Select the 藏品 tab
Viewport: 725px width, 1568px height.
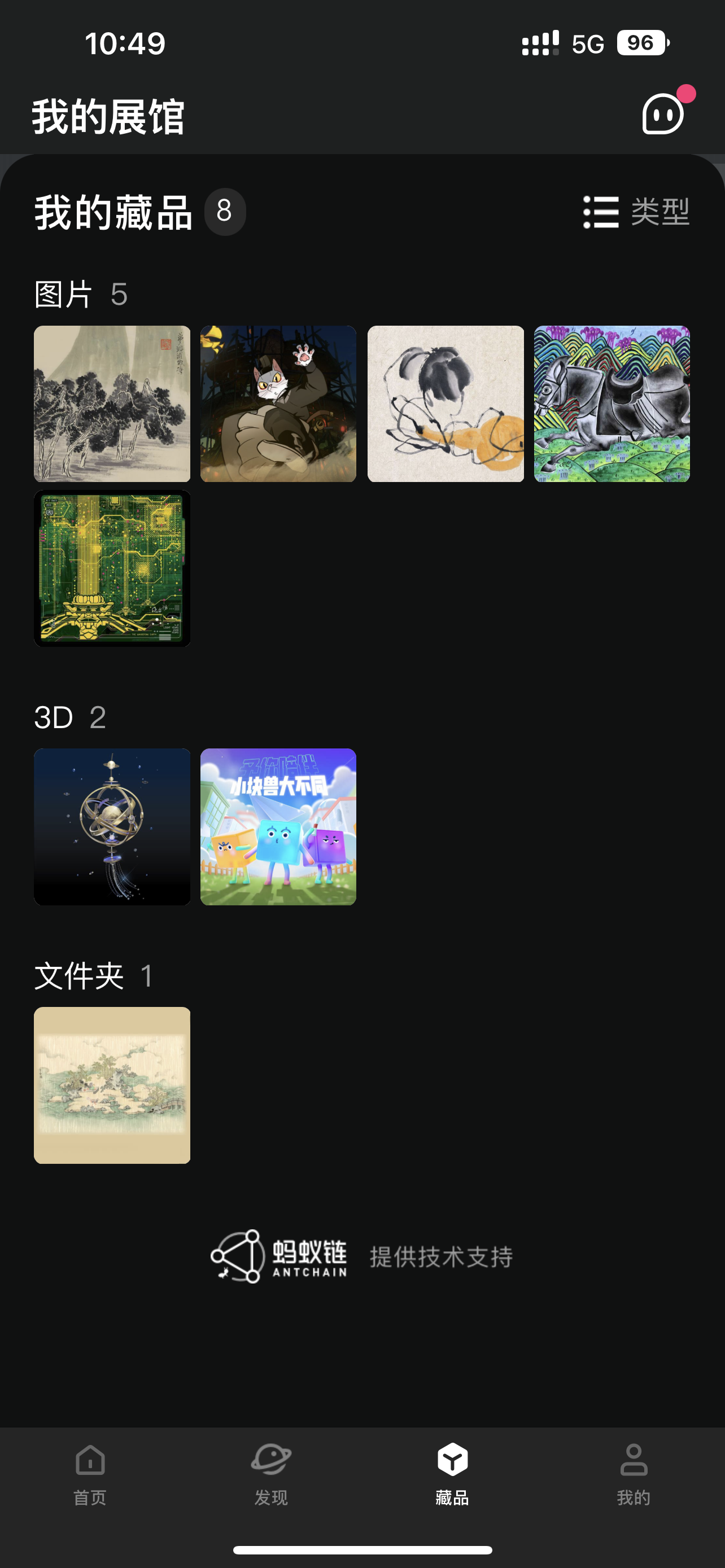[452, 1473]
